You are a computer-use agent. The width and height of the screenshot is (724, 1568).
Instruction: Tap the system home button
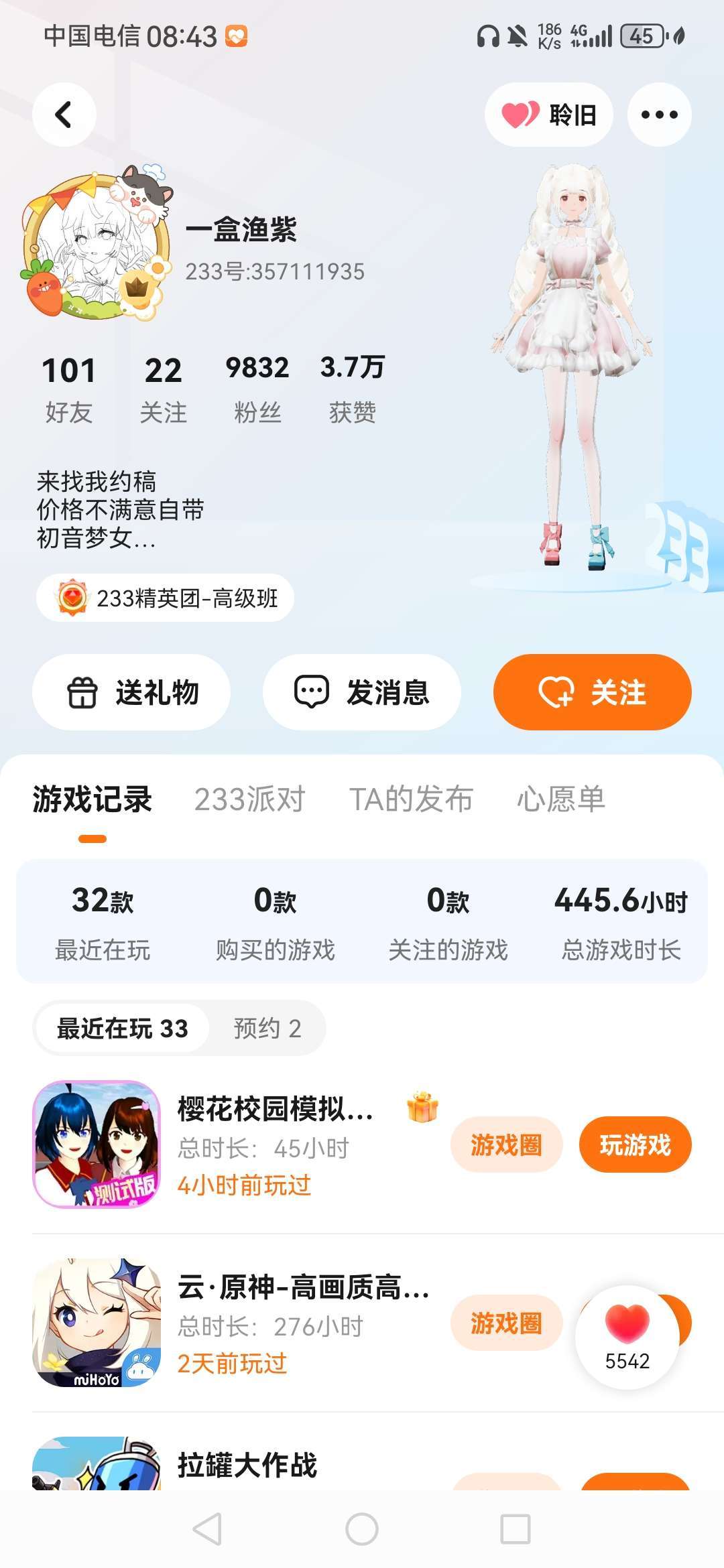click(x=362, y=1529)
